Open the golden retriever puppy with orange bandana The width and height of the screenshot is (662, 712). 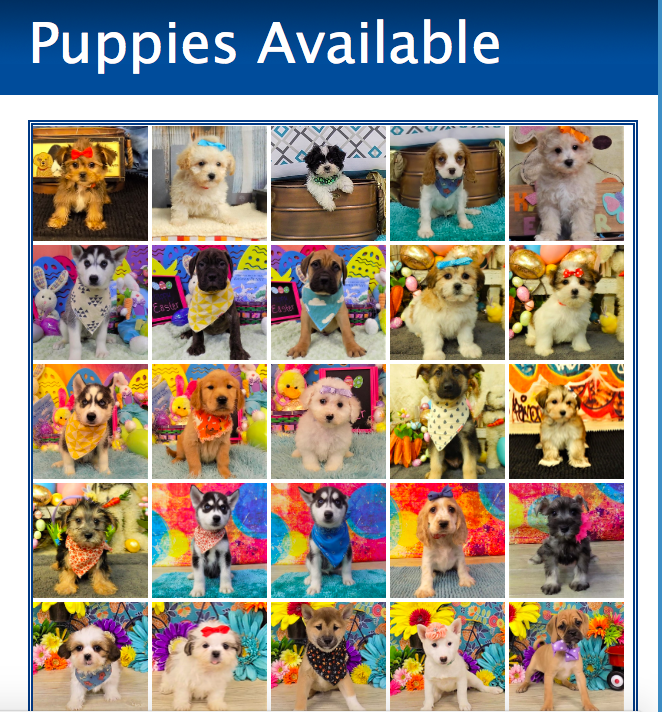coord(209,421)
